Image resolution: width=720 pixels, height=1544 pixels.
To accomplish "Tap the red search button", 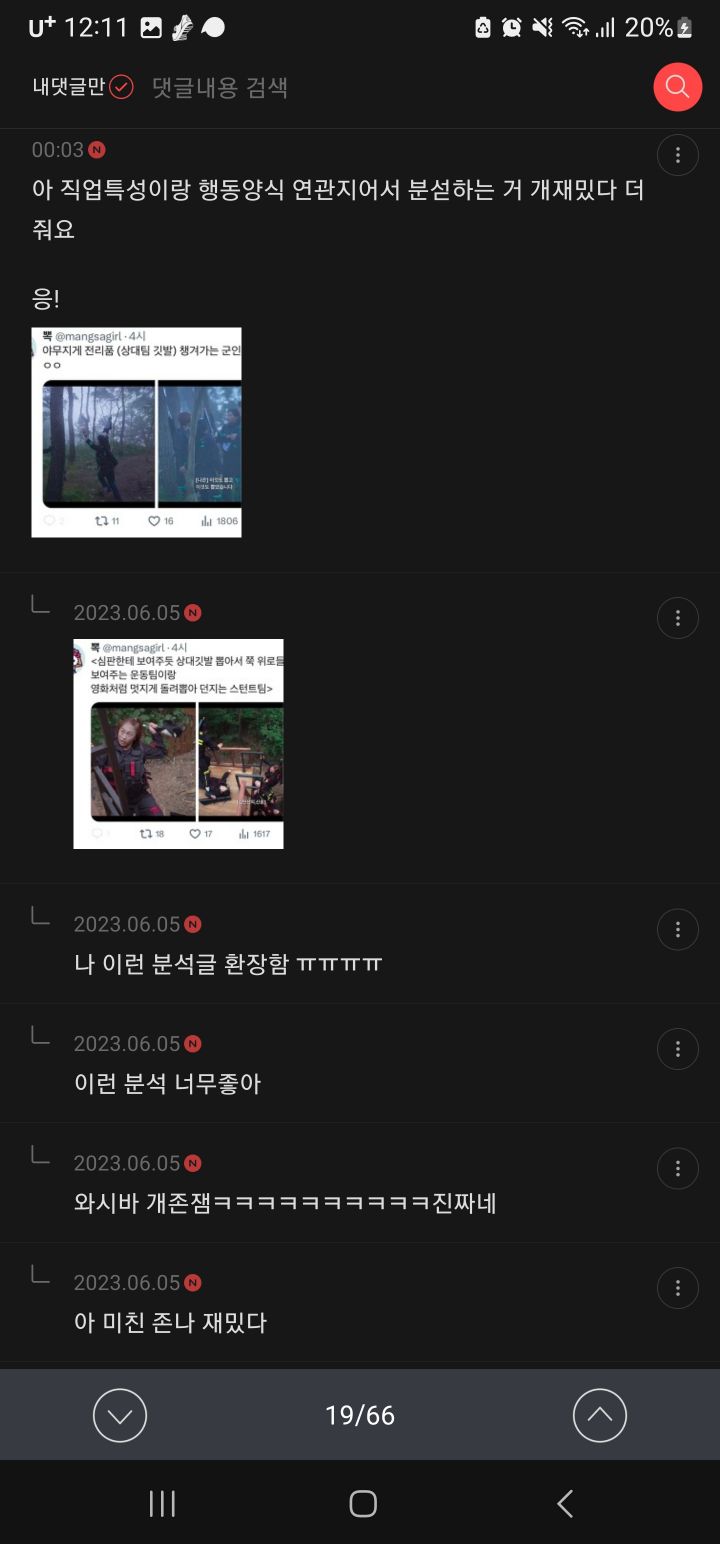I will (x=677, y=87).
